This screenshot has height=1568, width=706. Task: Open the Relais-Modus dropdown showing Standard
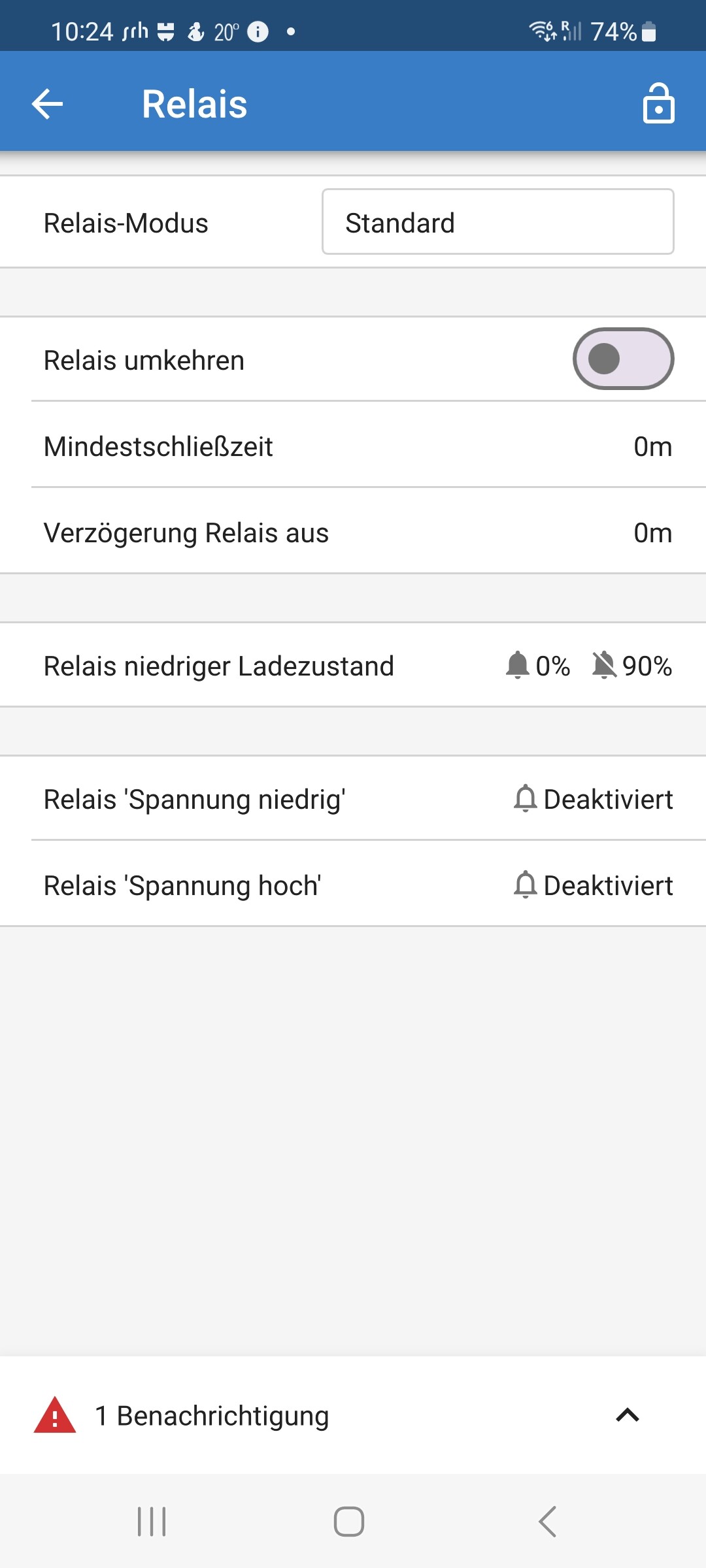(497, 221)
